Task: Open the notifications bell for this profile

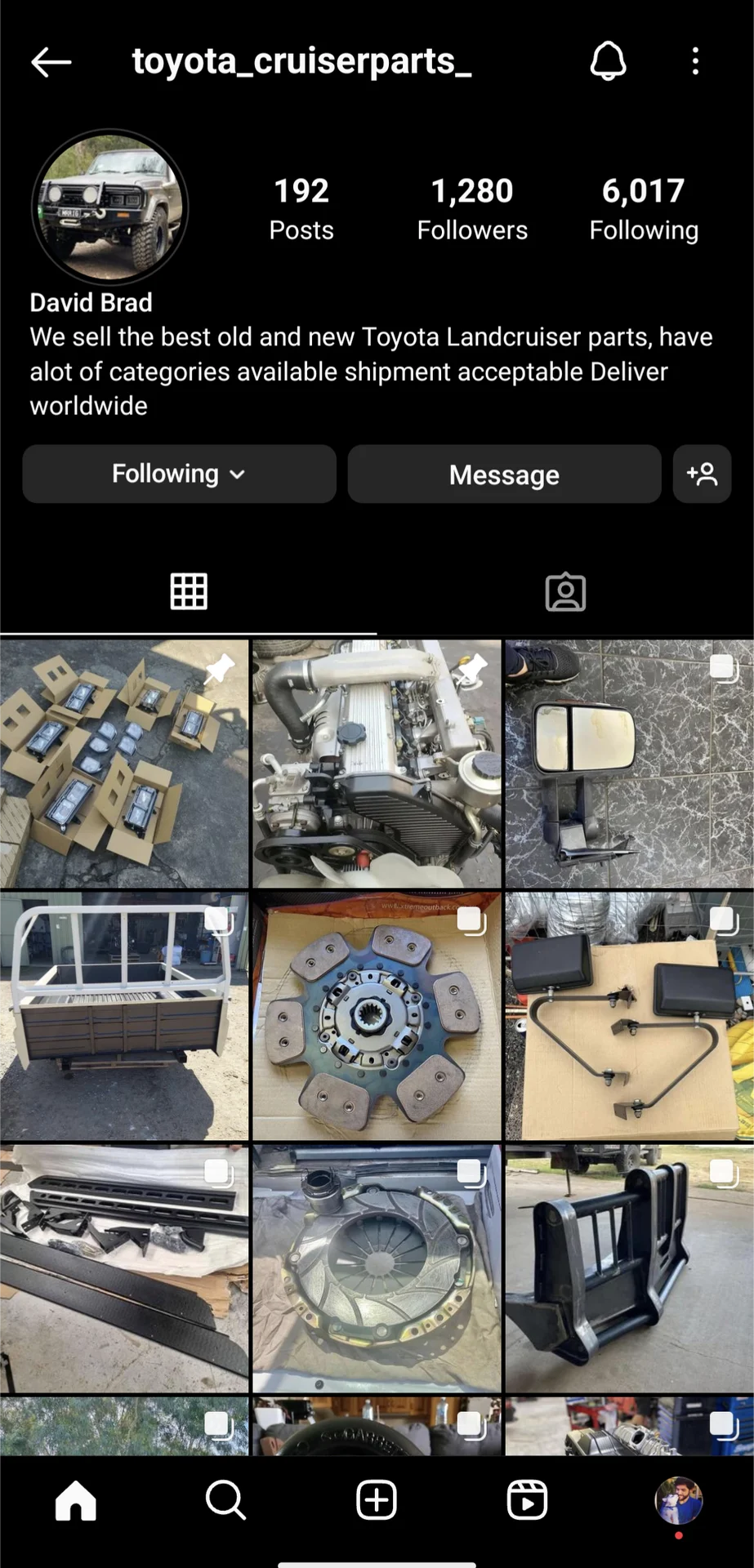Action: click(608, 61)
